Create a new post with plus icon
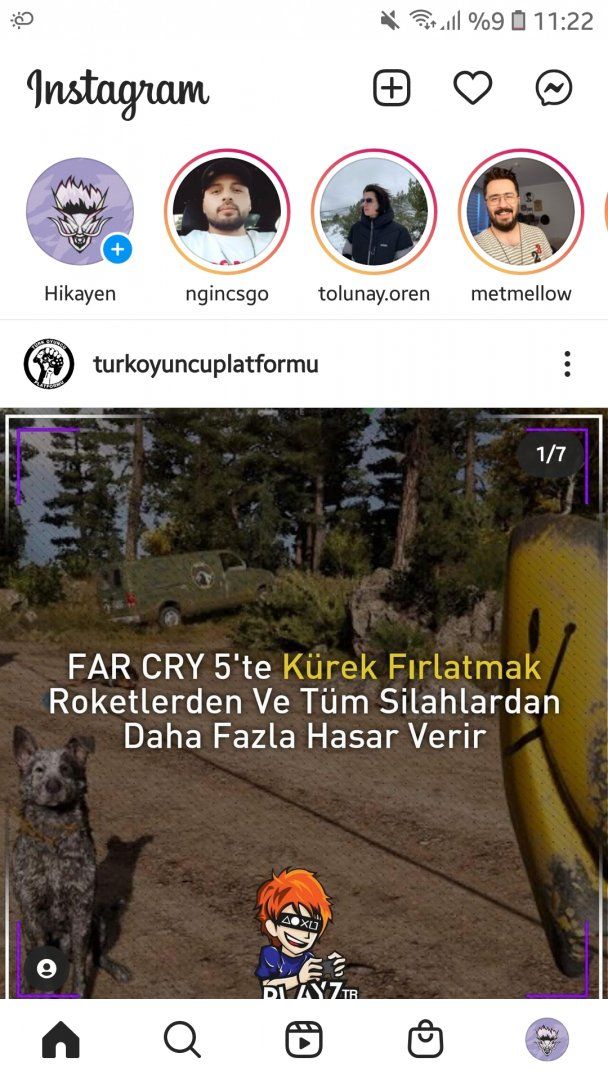 click(x=392, y=88)
